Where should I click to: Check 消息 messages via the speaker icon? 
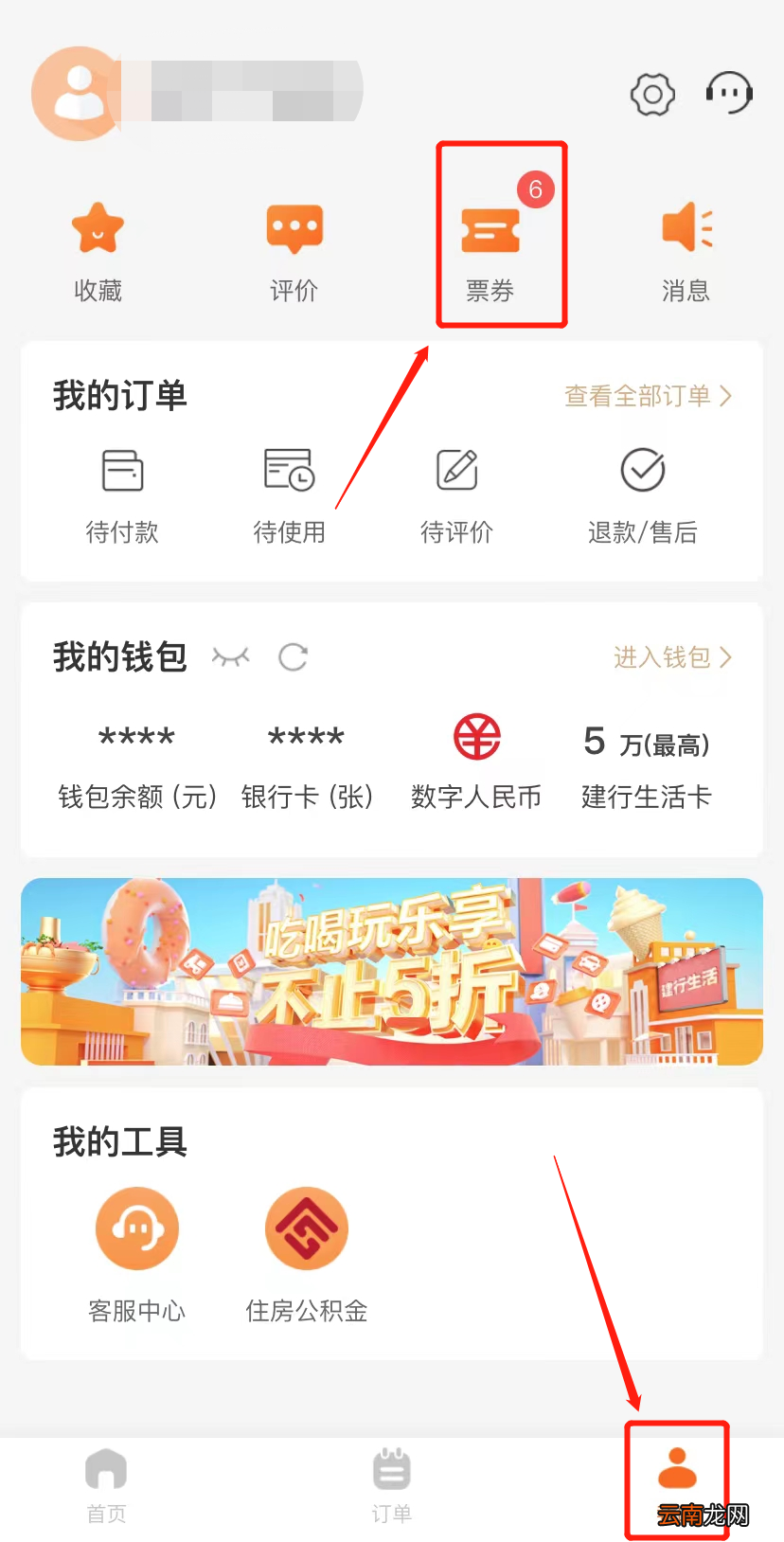coord(686,230)
